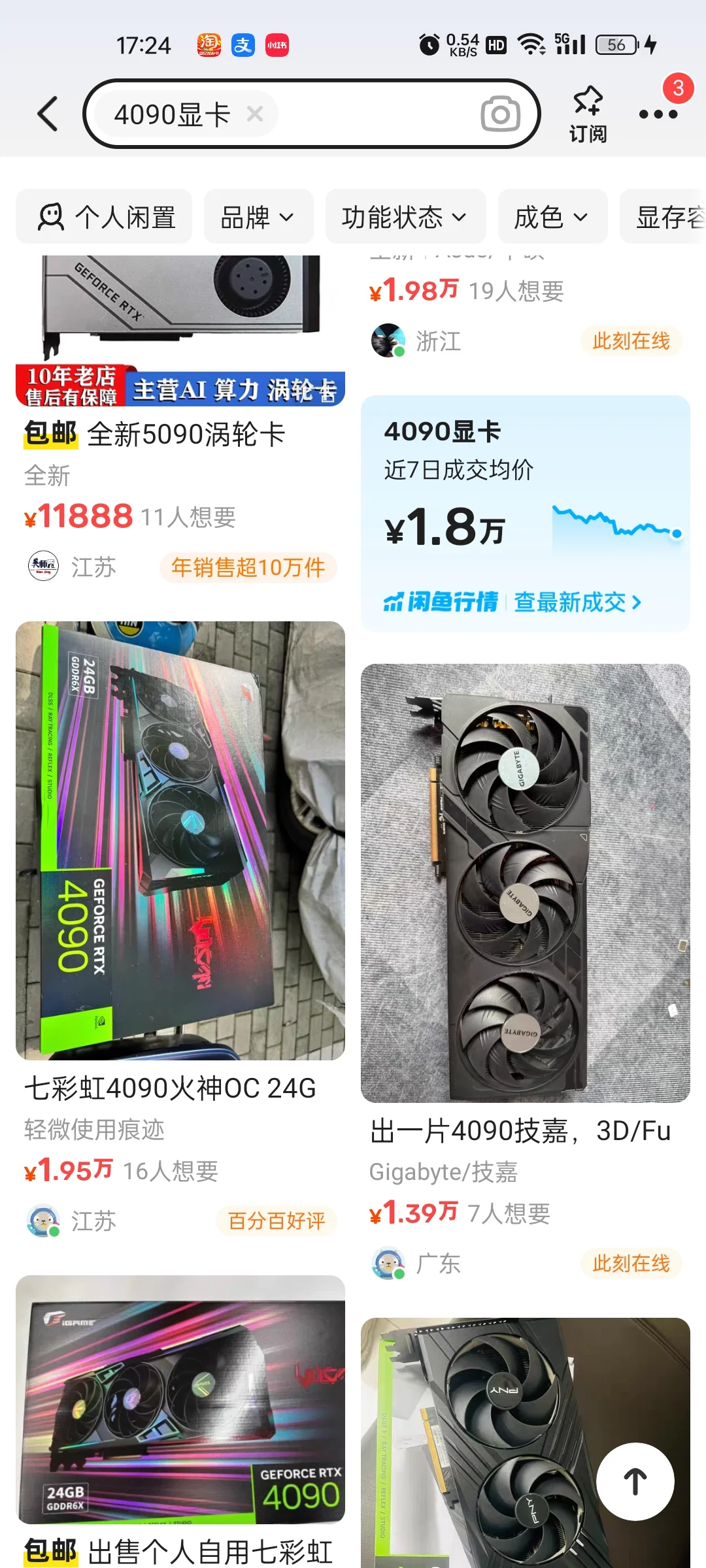This screenshot has height=1568, width=706.
Task: Open the 全新5090涡轮卡 listing
Action: pyautogui.click(x=186, y=434)
